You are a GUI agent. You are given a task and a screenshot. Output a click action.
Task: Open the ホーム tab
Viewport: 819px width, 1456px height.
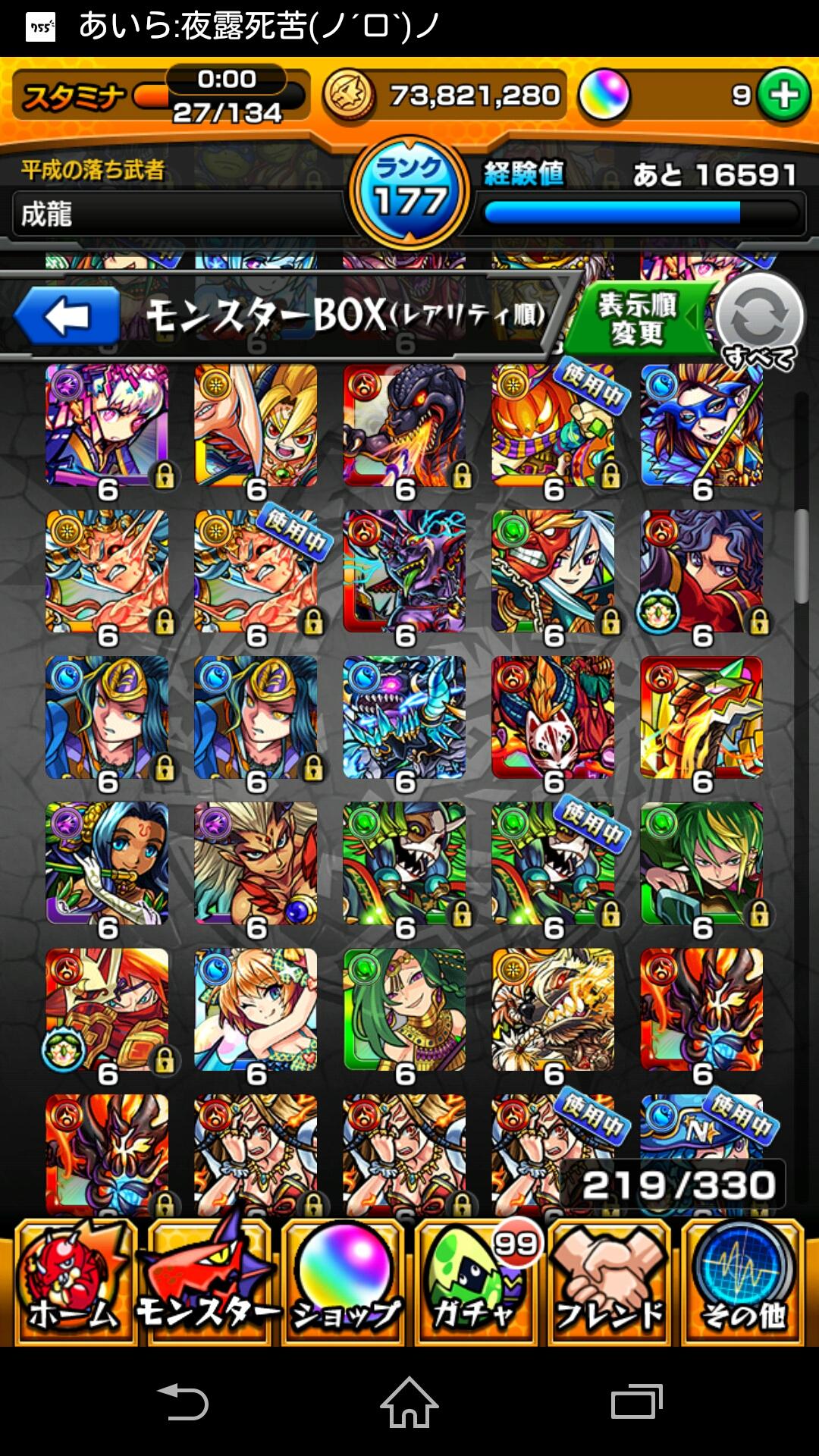coord(74,1283)
